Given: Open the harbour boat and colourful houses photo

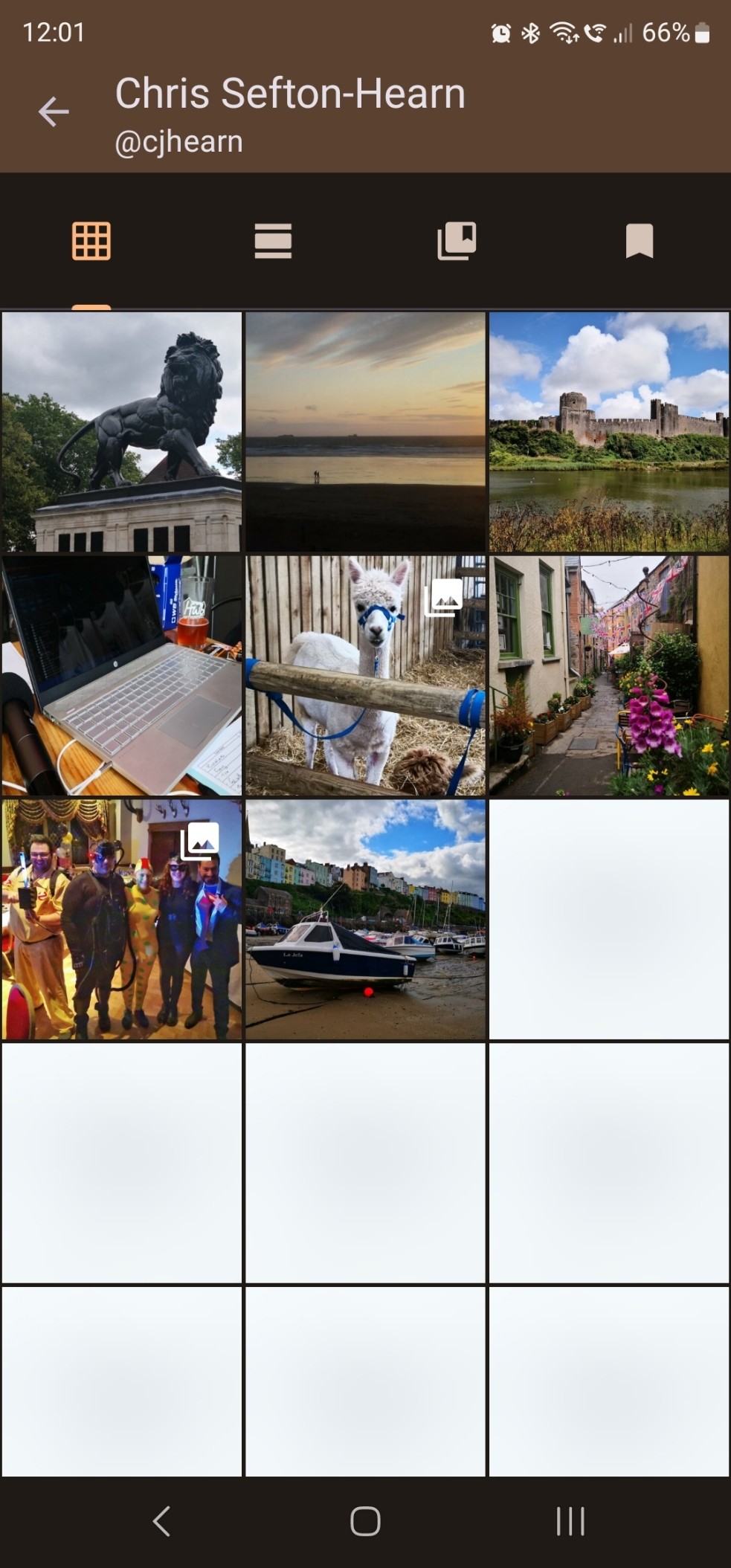Looking at the screenshot, I should (x=365, y=920).
